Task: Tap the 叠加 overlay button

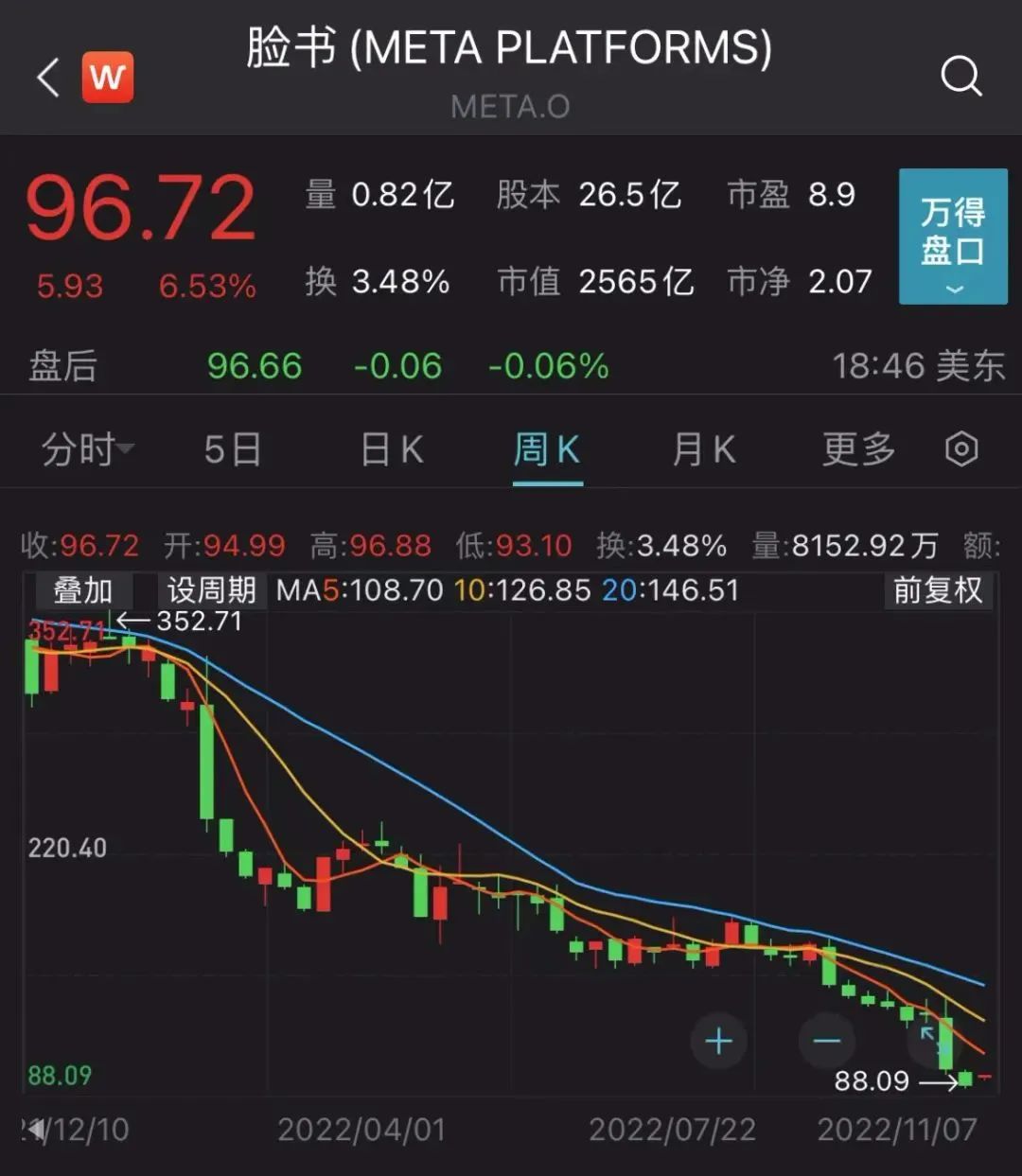Action: coord(83,591)
